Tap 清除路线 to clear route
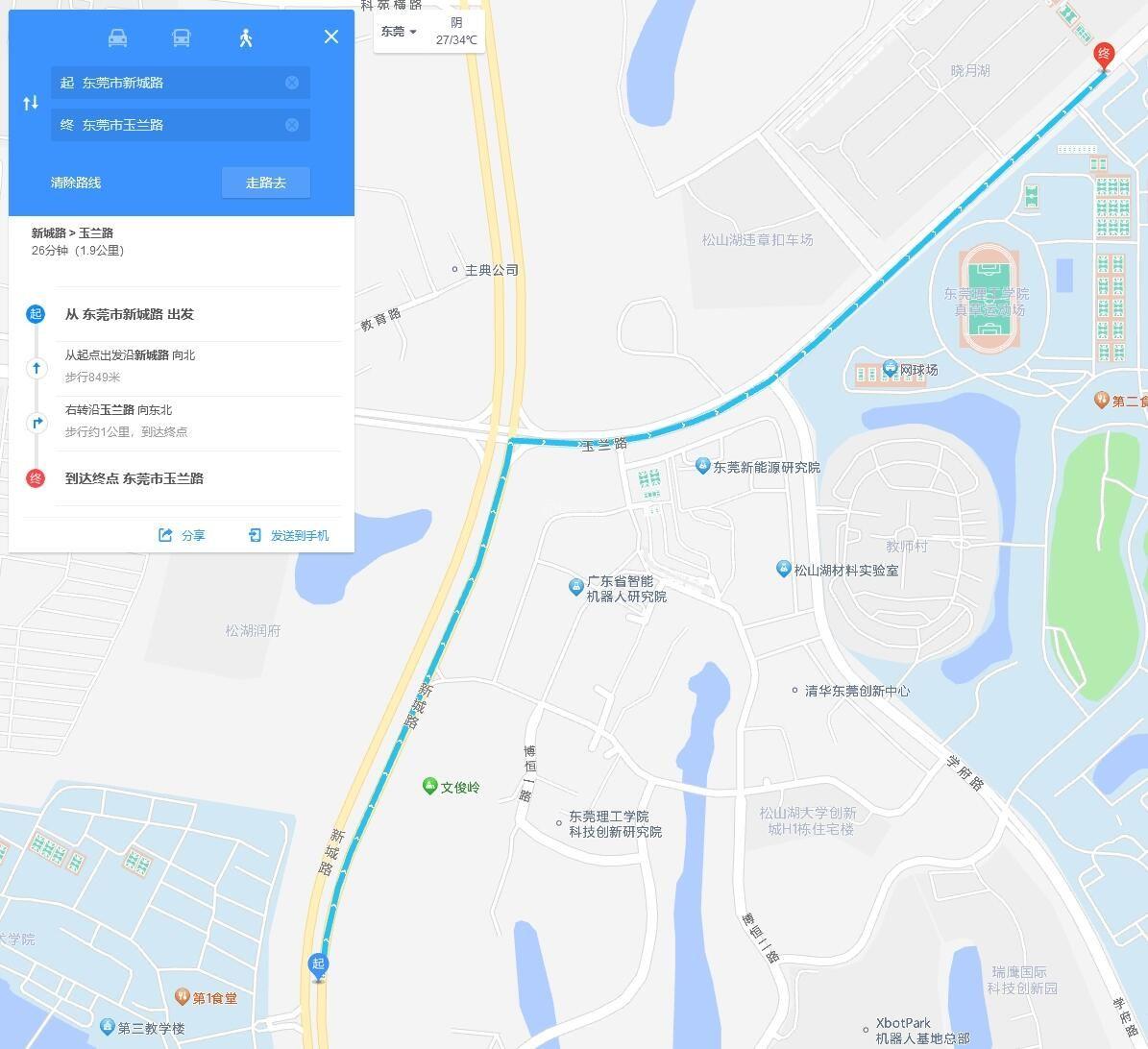Image resolution: width=1148 pixels, height=1049 pixels. point(76,183)
